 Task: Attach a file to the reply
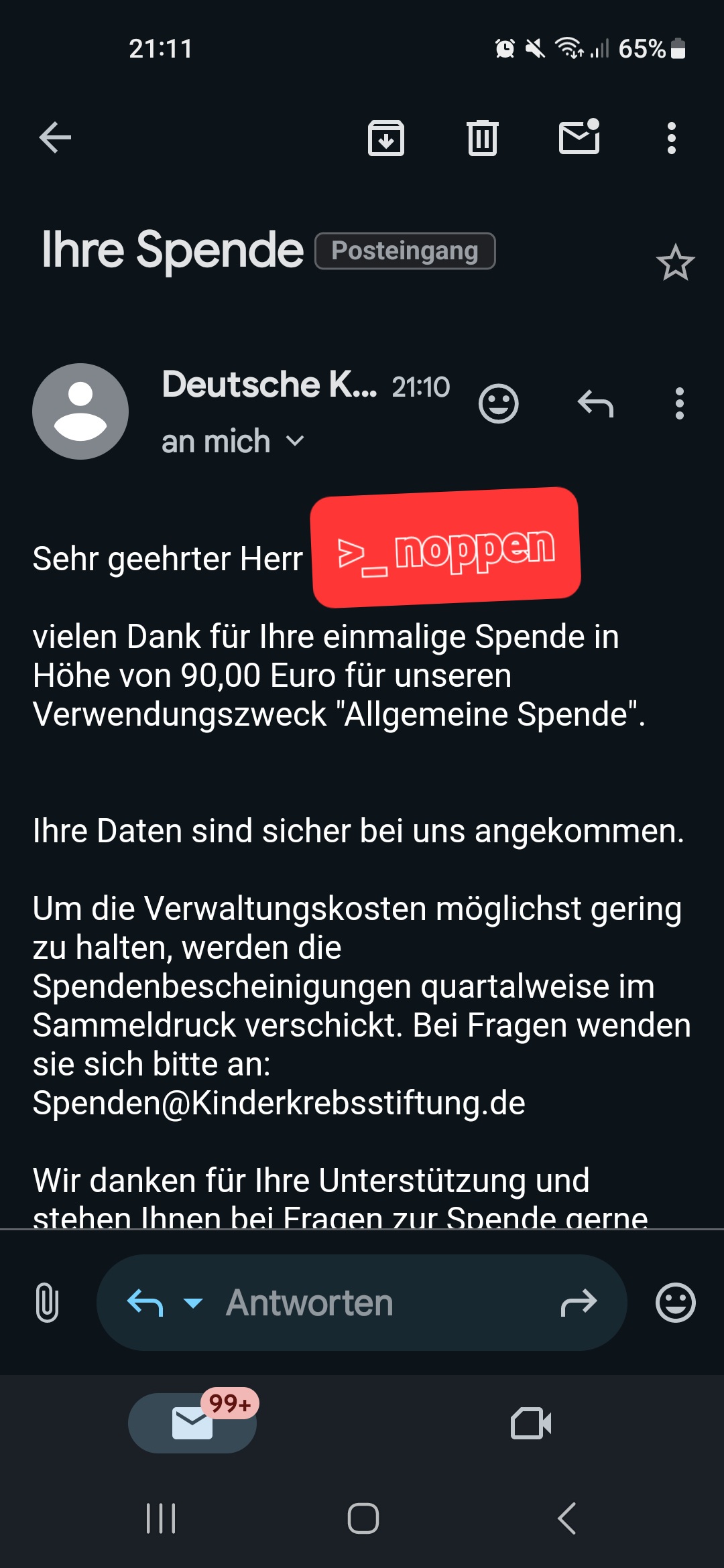point(47,1303)
